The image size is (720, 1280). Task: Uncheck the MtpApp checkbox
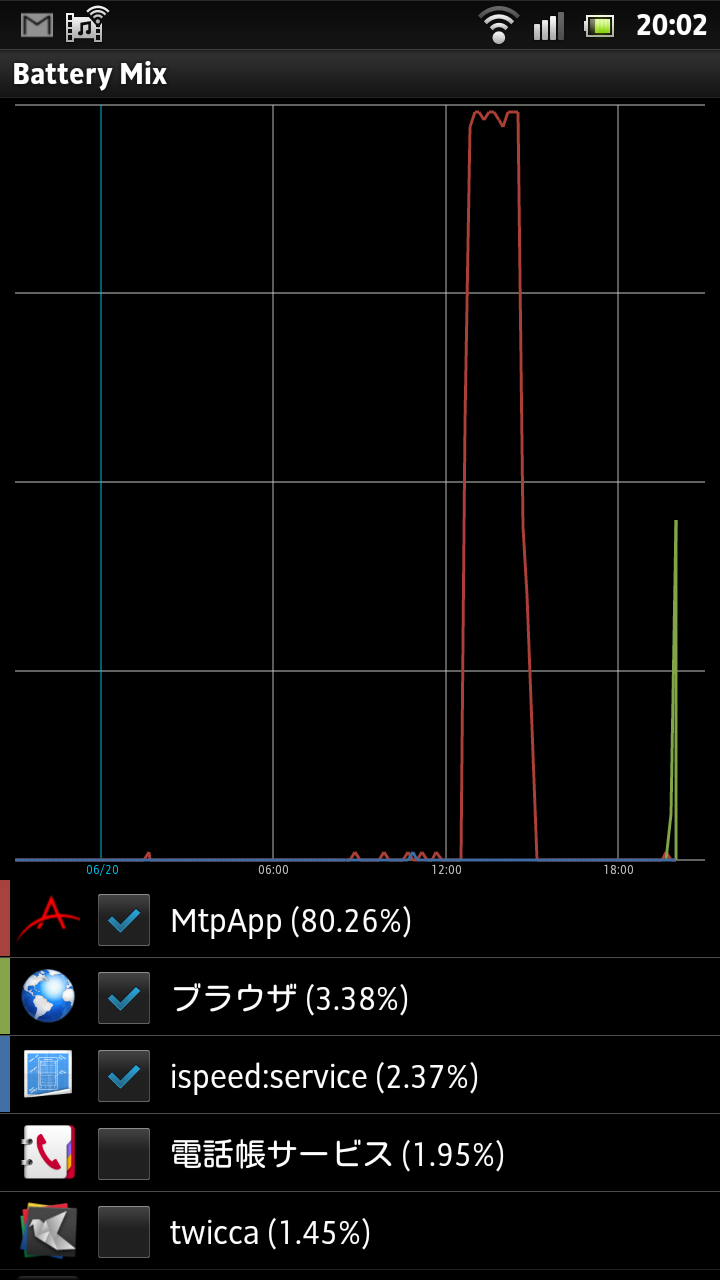click(x=124, y=920)
